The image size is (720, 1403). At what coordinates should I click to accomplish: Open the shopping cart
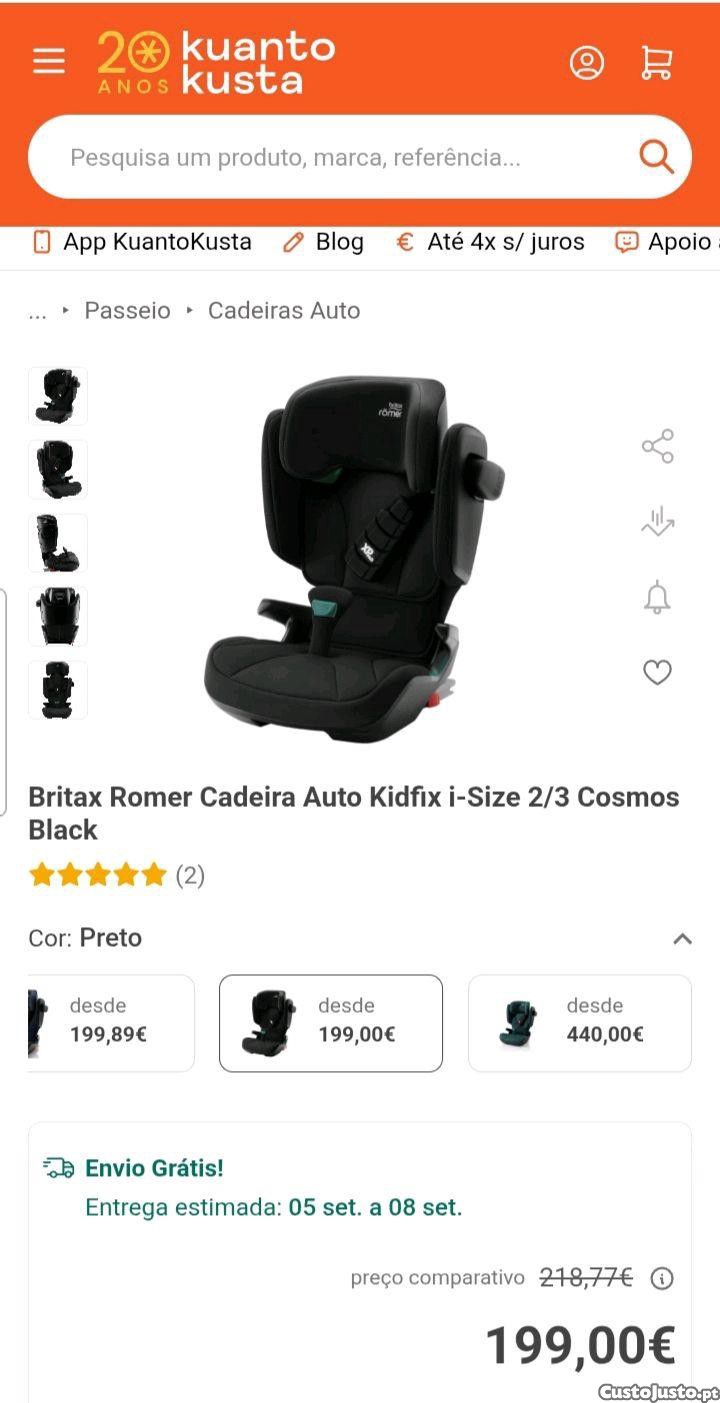click(x=656, y=63)
